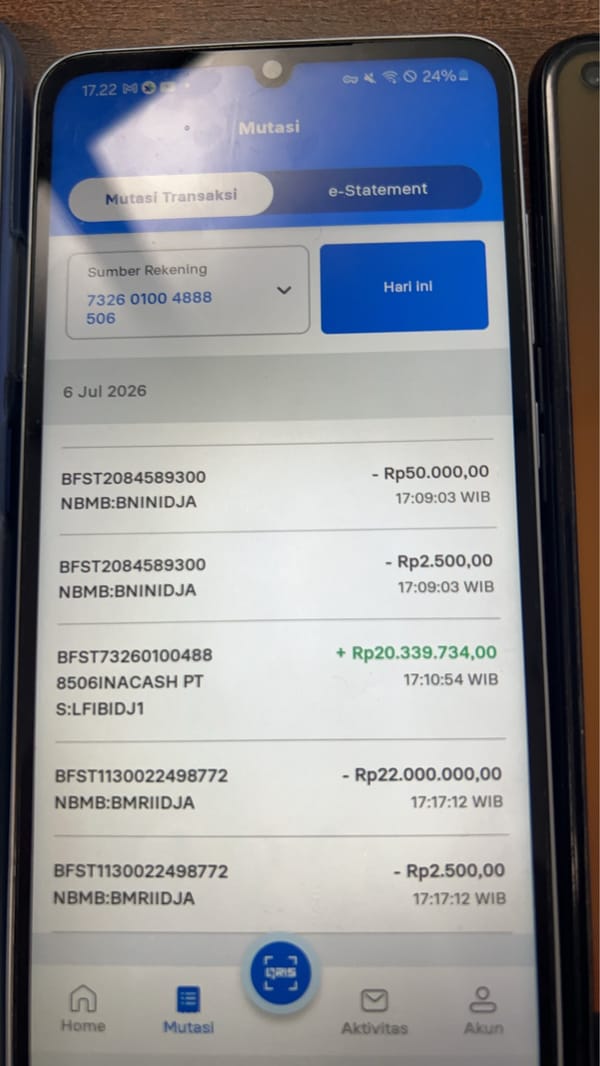Open the -Rp22.000.000,00 BMRIIDJA transaction
This screenshot has width=600, height=1066.
coord(279,788)
